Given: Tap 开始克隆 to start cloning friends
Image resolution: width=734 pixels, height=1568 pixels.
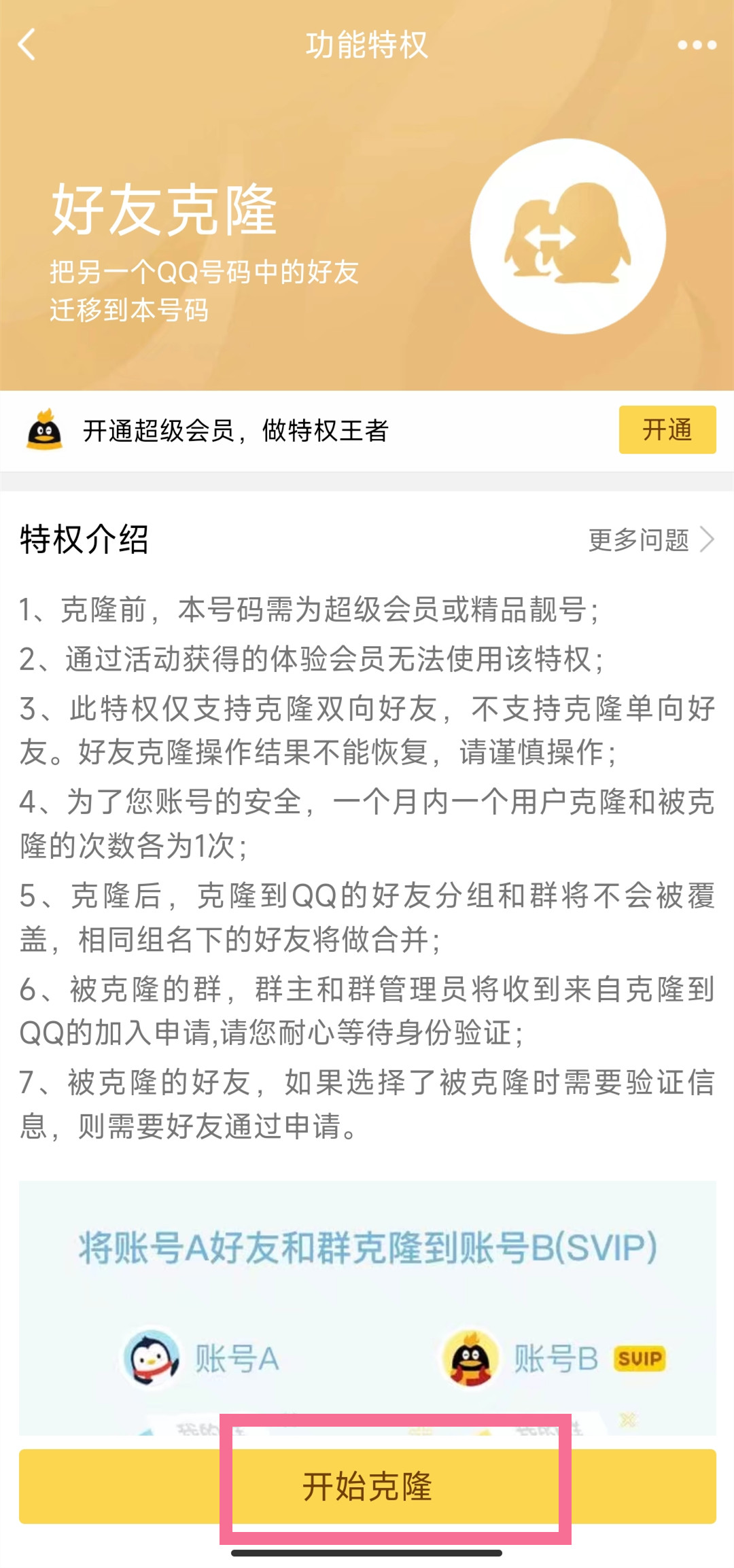Looking at the screenshot, I should click(x=367, y=1486).
